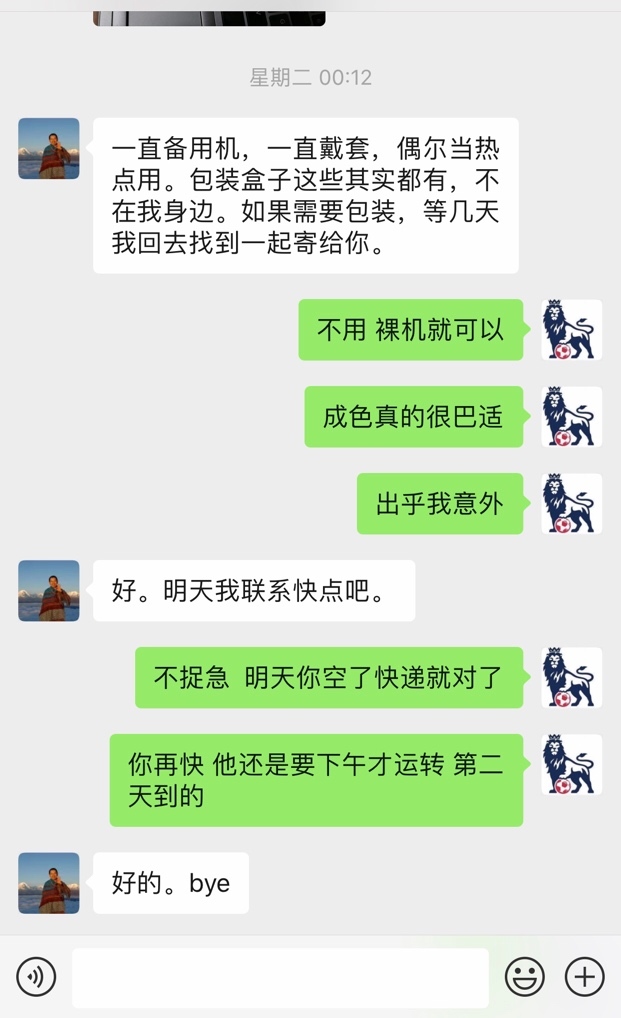
Task: Tap my avatar beside '出乎我意外'
Action: (x=572, y=504)
